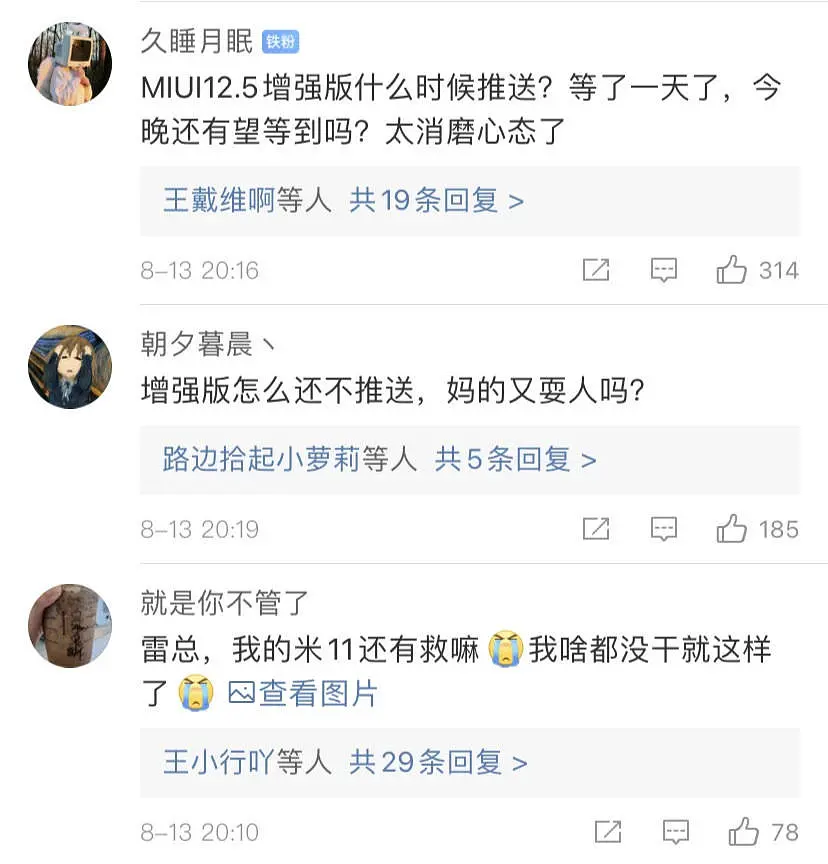This screenshot has height=864, width=828.
Task: Reply to 朝夕暮晨's comment
Action: point(664,529)
